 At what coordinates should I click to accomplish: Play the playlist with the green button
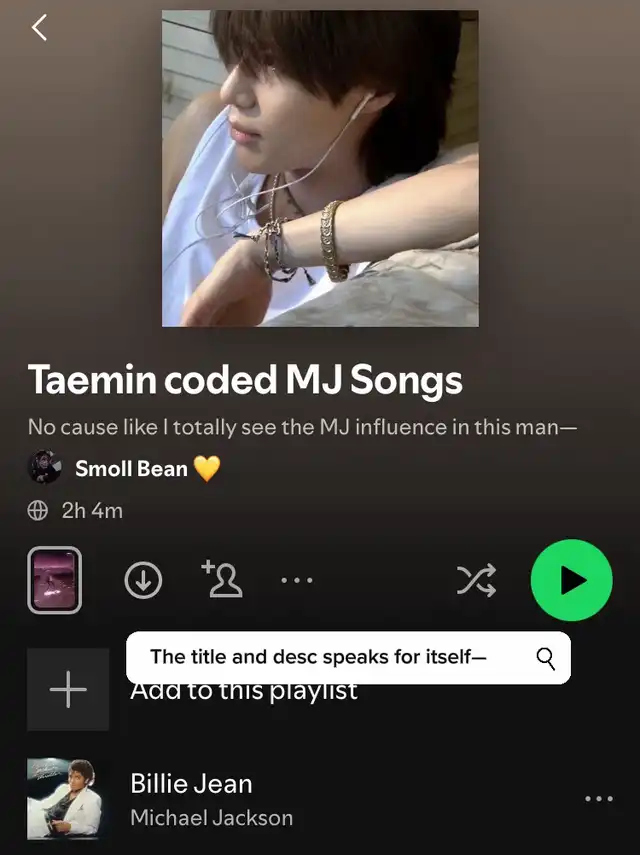(571, 580)
